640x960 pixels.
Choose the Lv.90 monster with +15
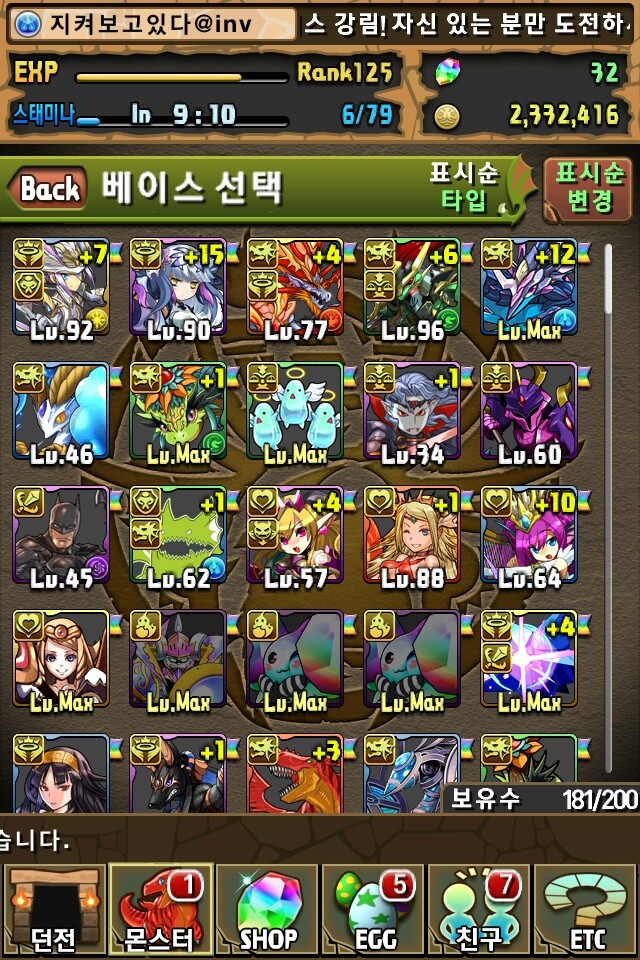(178, 288)
